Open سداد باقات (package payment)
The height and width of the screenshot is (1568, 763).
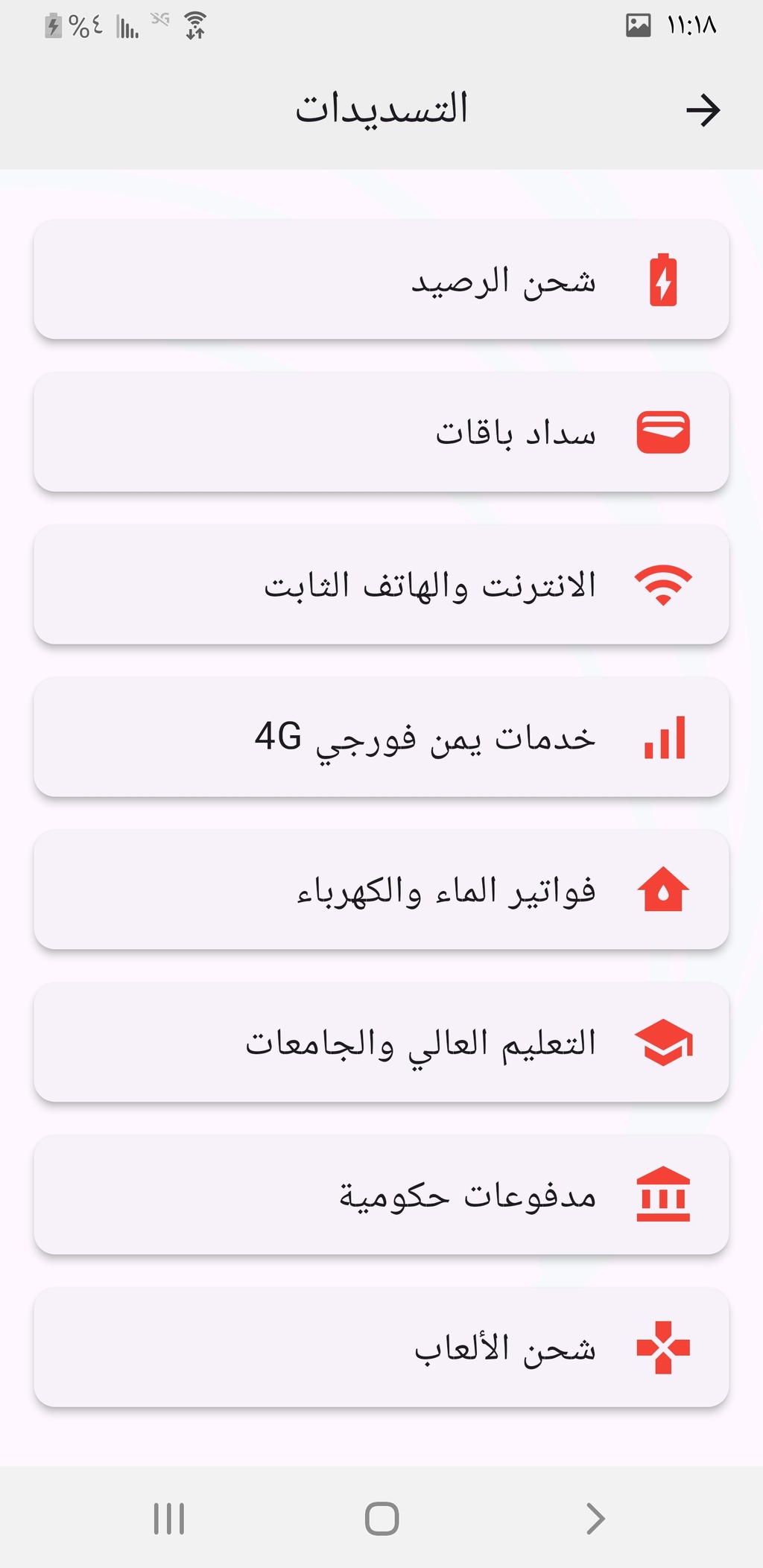tap(381, 432)
